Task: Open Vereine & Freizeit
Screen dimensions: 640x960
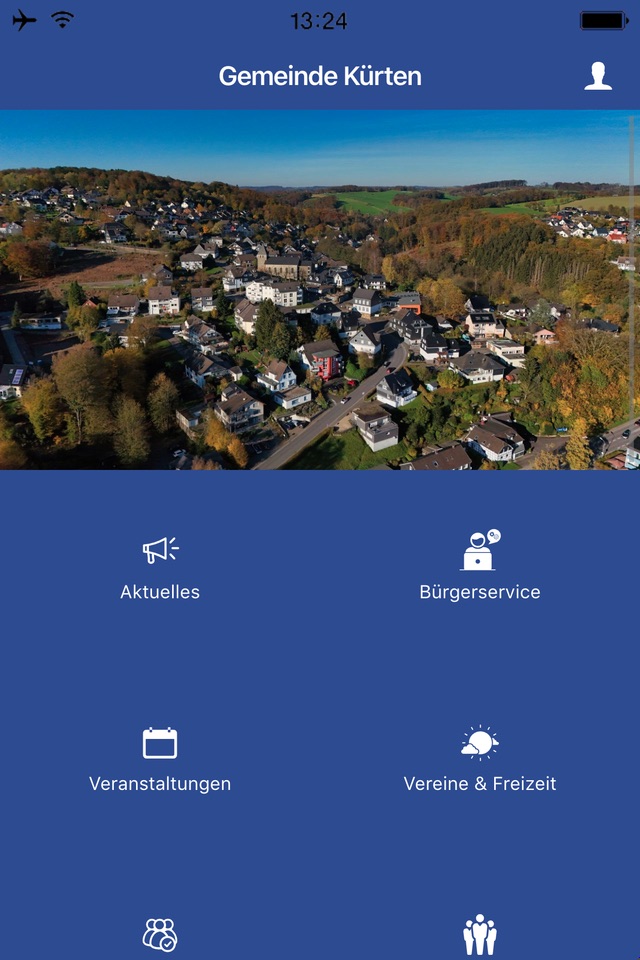Action: point(480,759)
